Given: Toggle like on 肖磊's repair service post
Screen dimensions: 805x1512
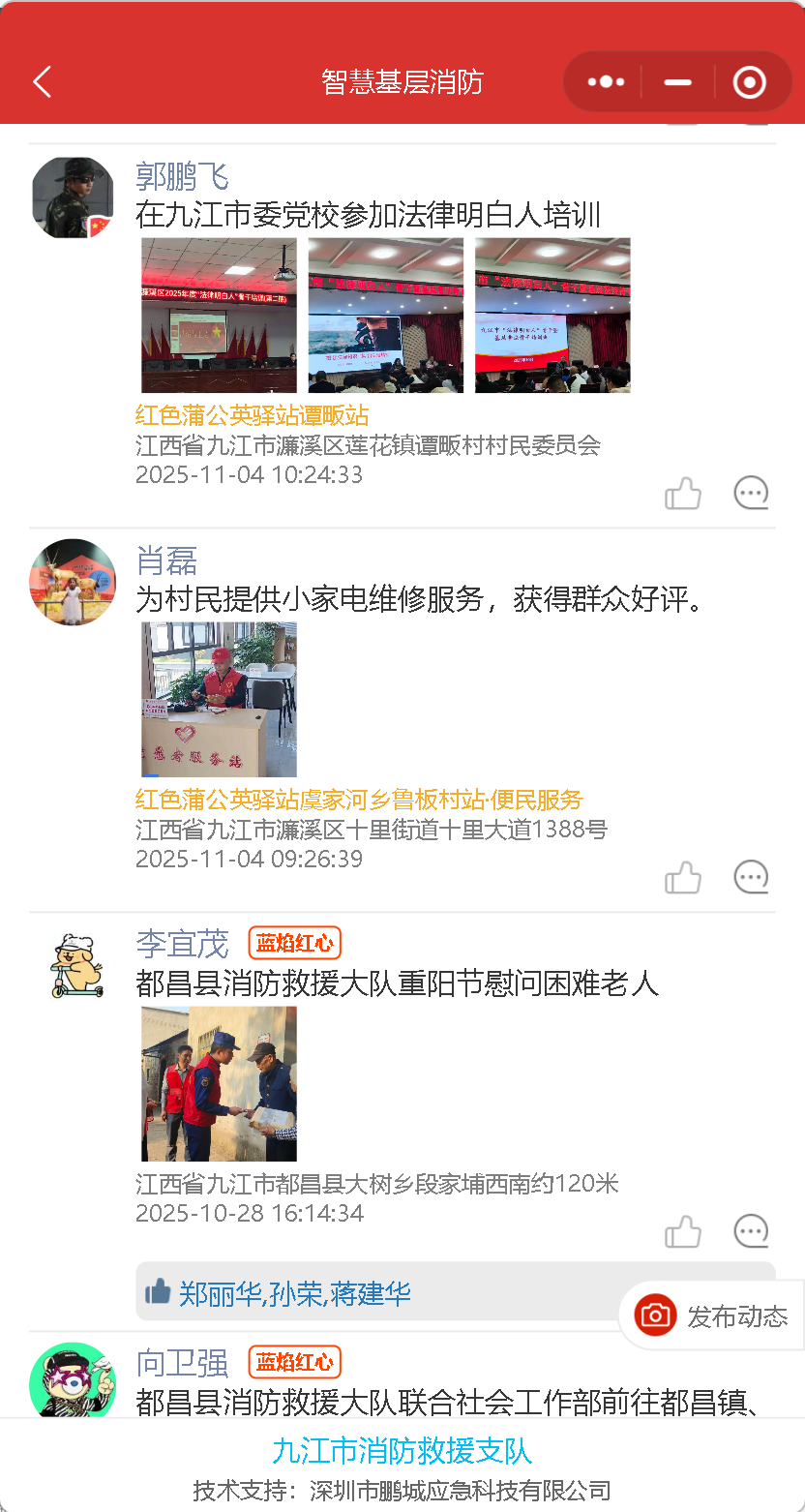Looking at the screenshot, I should [x=684, y=877].
